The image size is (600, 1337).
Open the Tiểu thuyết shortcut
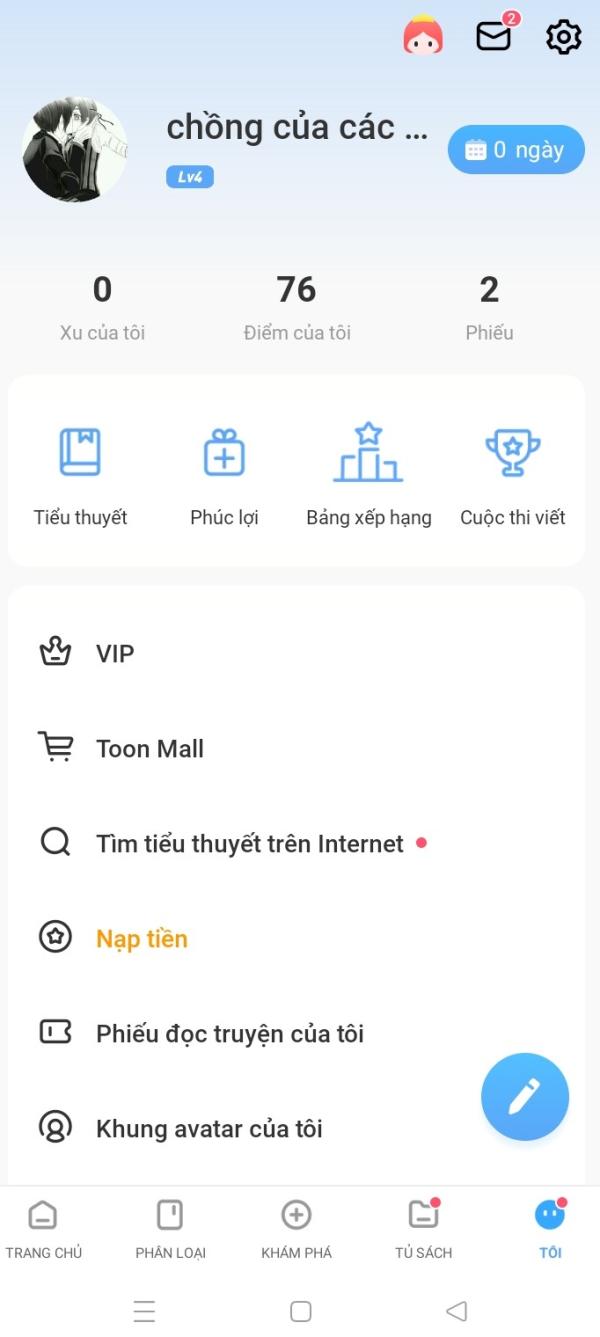tap(80, 474)
